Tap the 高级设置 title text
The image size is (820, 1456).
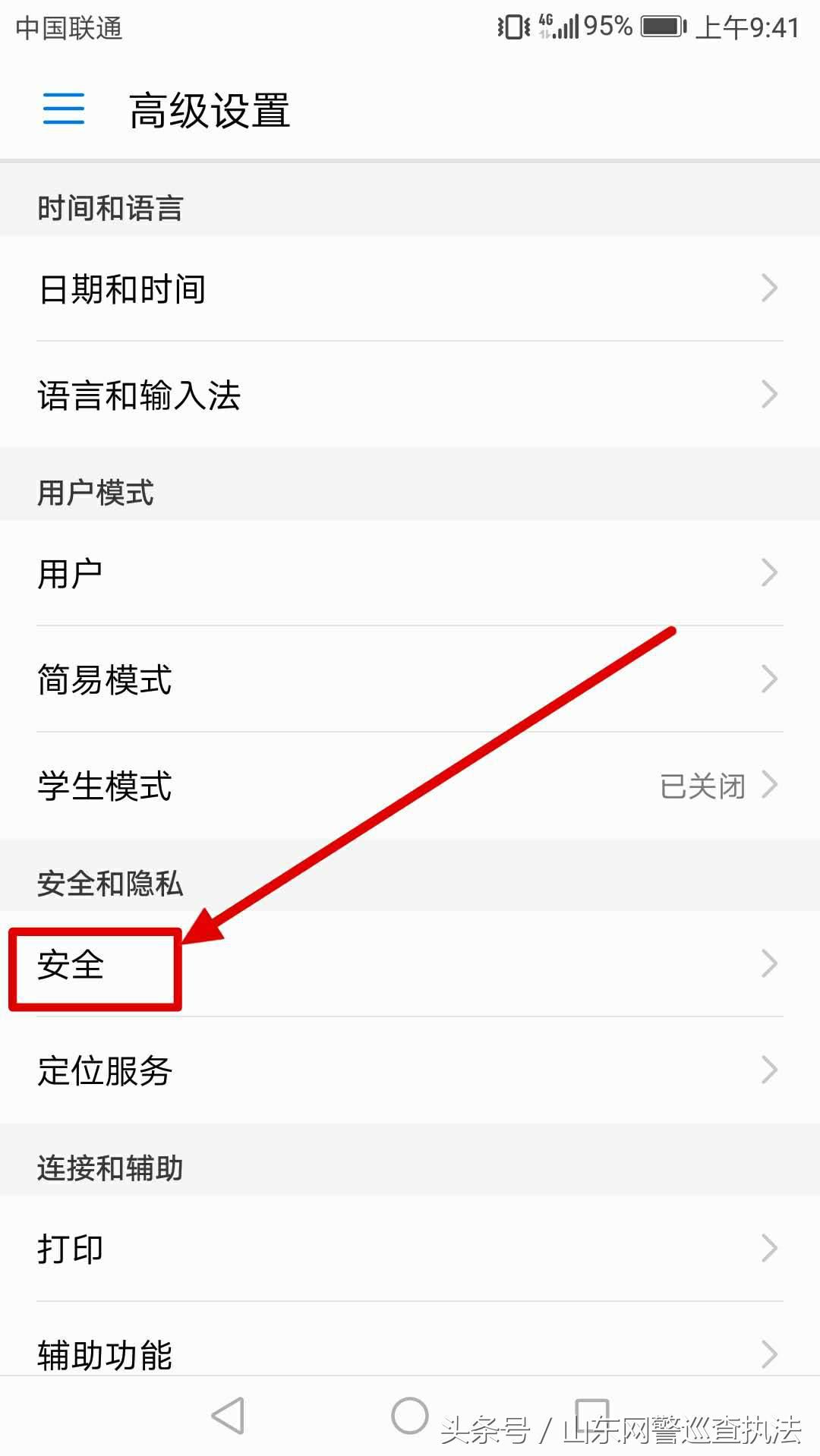pyautogui.click(x=210, y=109)
